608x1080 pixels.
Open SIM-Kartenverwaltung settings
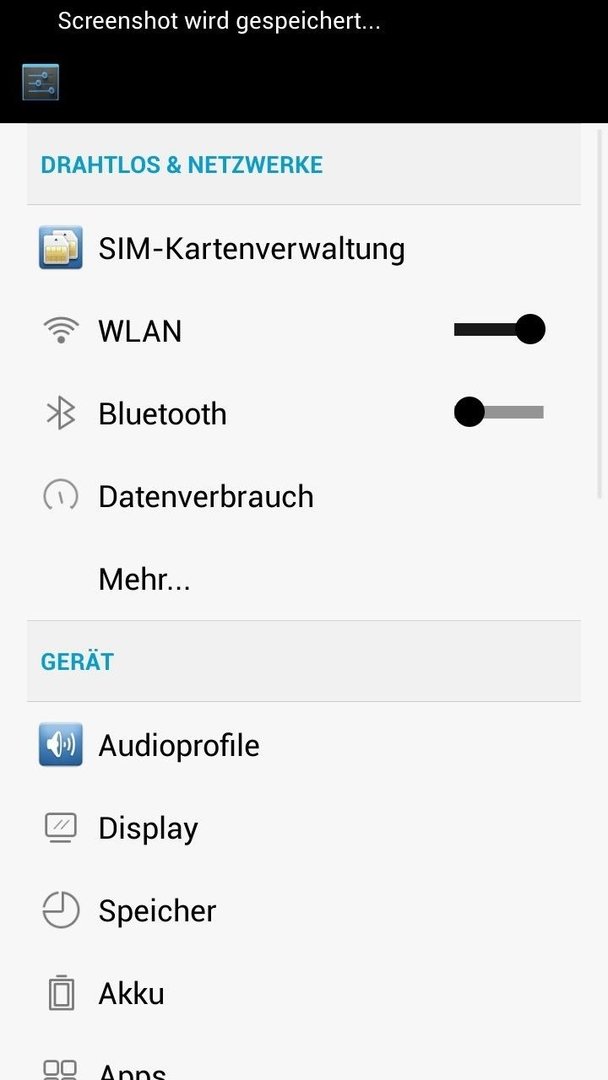click(304, 247)
